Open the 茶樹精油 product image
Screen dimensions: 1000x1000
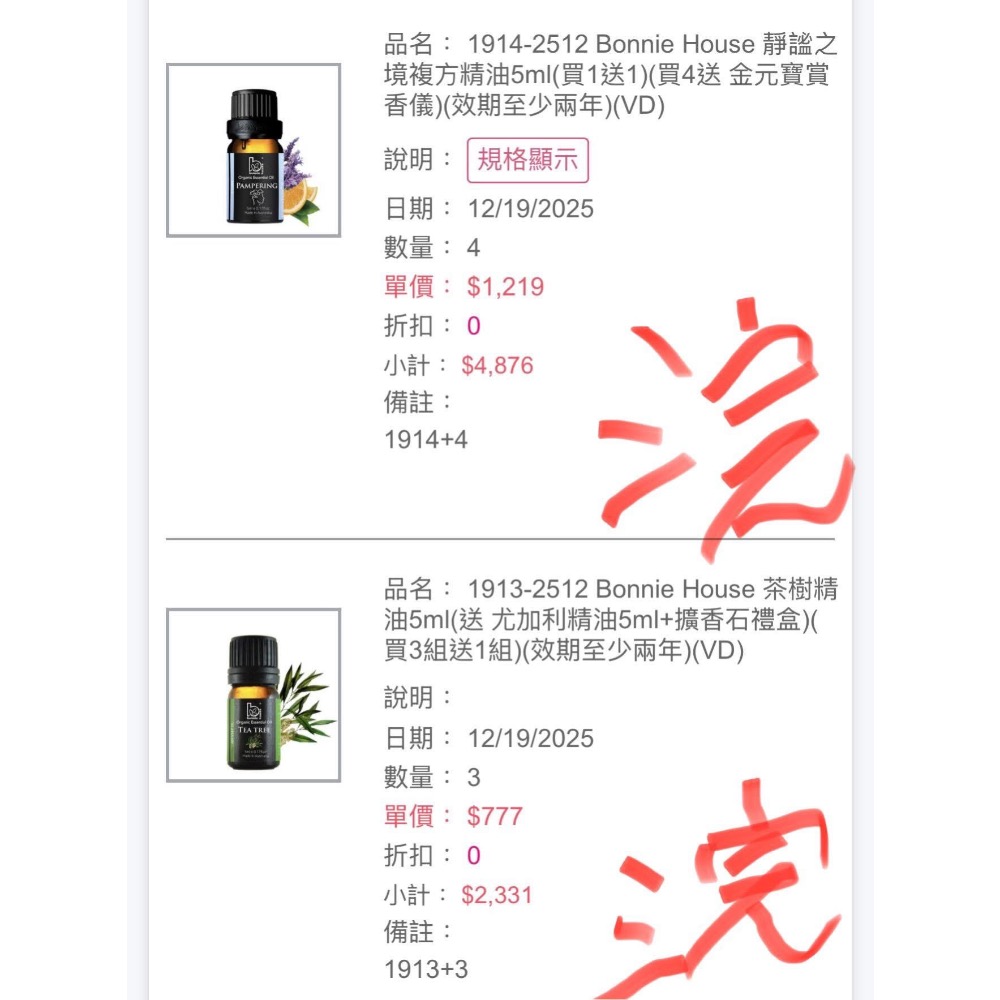point(253,695)
